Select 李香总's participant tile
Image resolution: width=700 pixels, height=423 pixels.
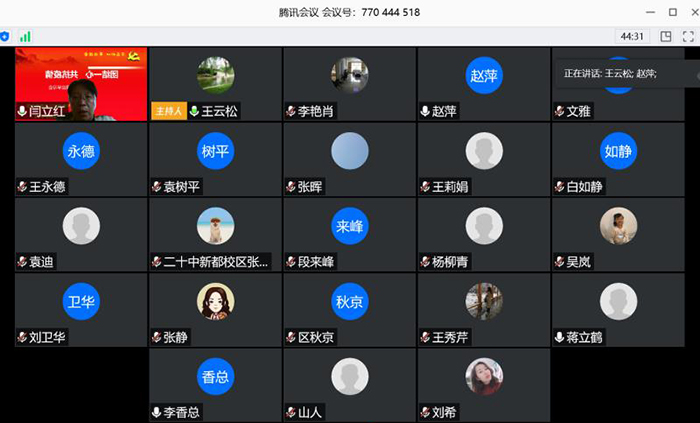pos(215,384)
